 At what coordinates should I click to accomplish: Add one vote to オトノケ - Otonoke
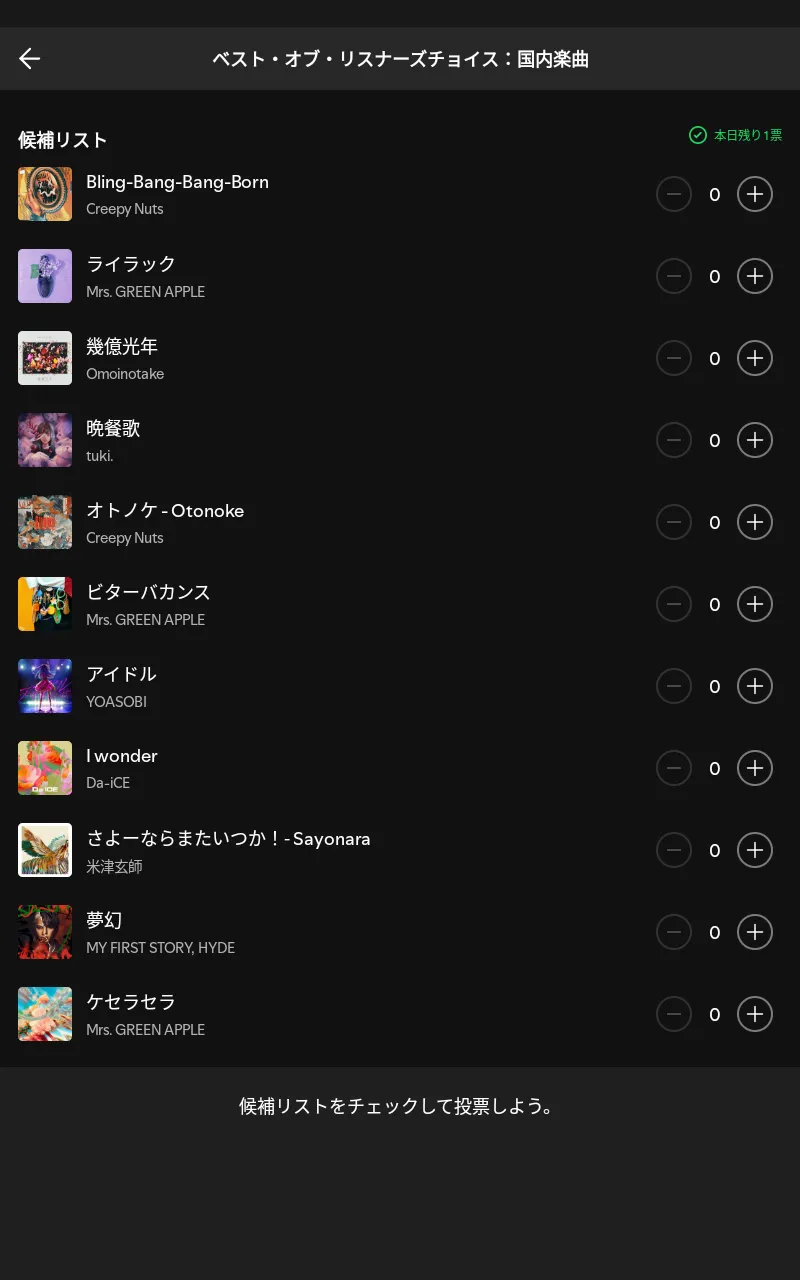tap(755, 522)
